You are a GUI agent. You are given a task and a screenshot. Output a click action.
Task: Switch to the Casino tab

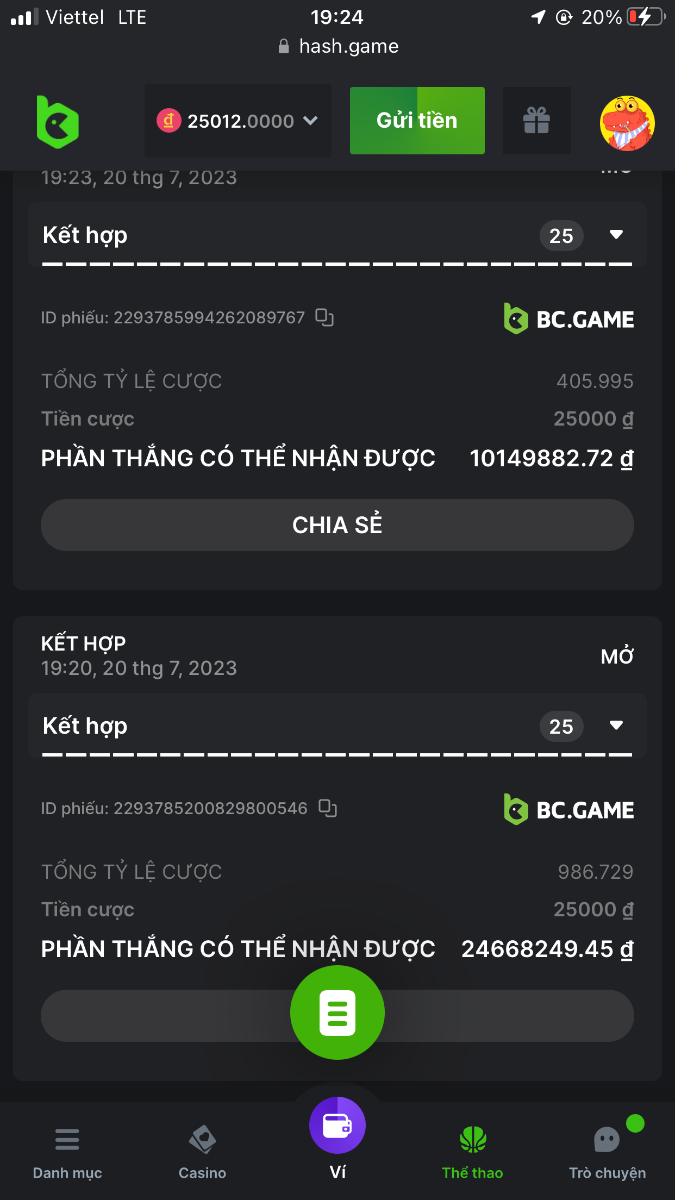202,1152
